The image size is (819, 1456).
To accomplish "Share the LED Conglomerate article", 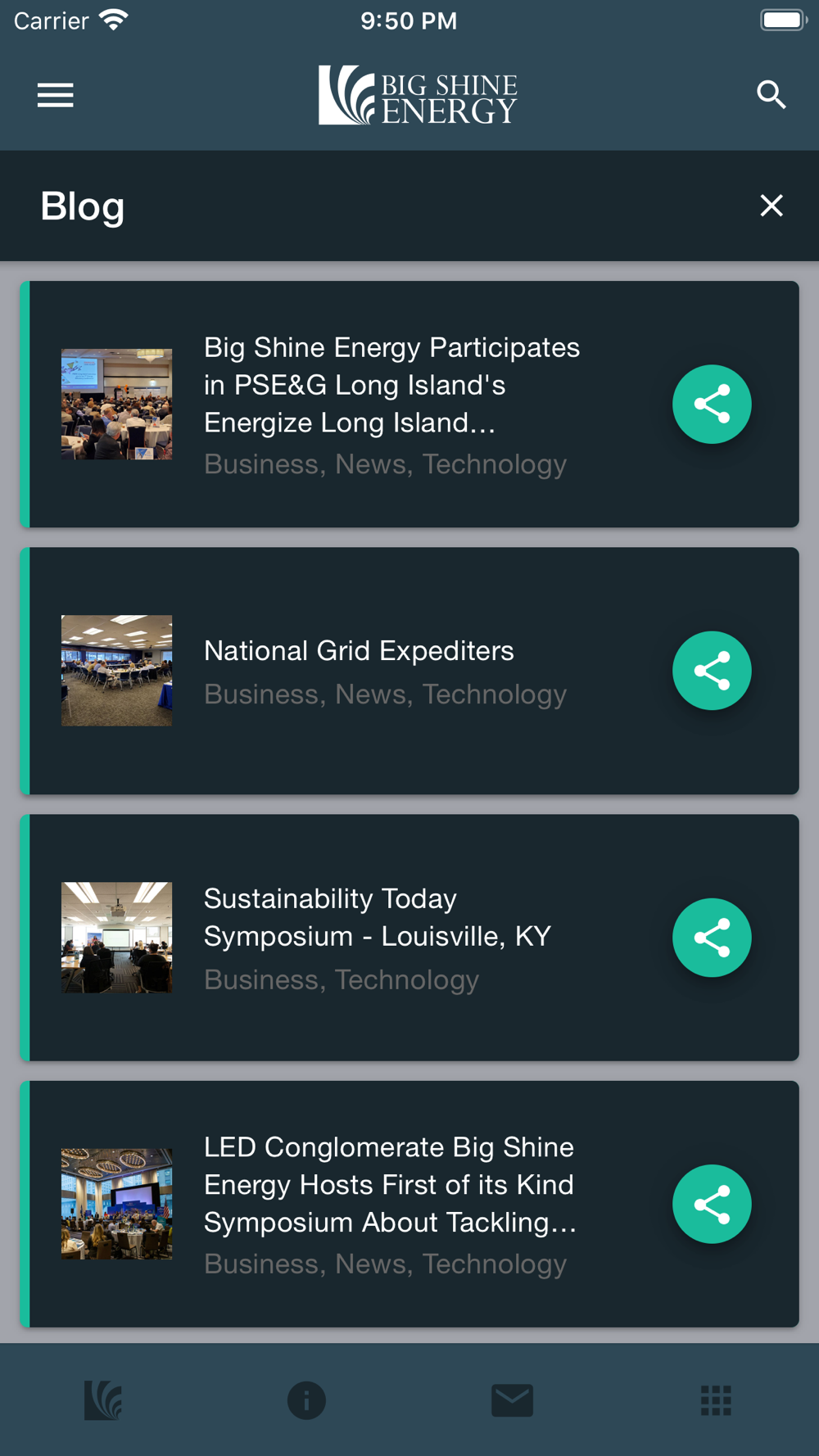I will pyautogui.click(x=712, y=1204).
